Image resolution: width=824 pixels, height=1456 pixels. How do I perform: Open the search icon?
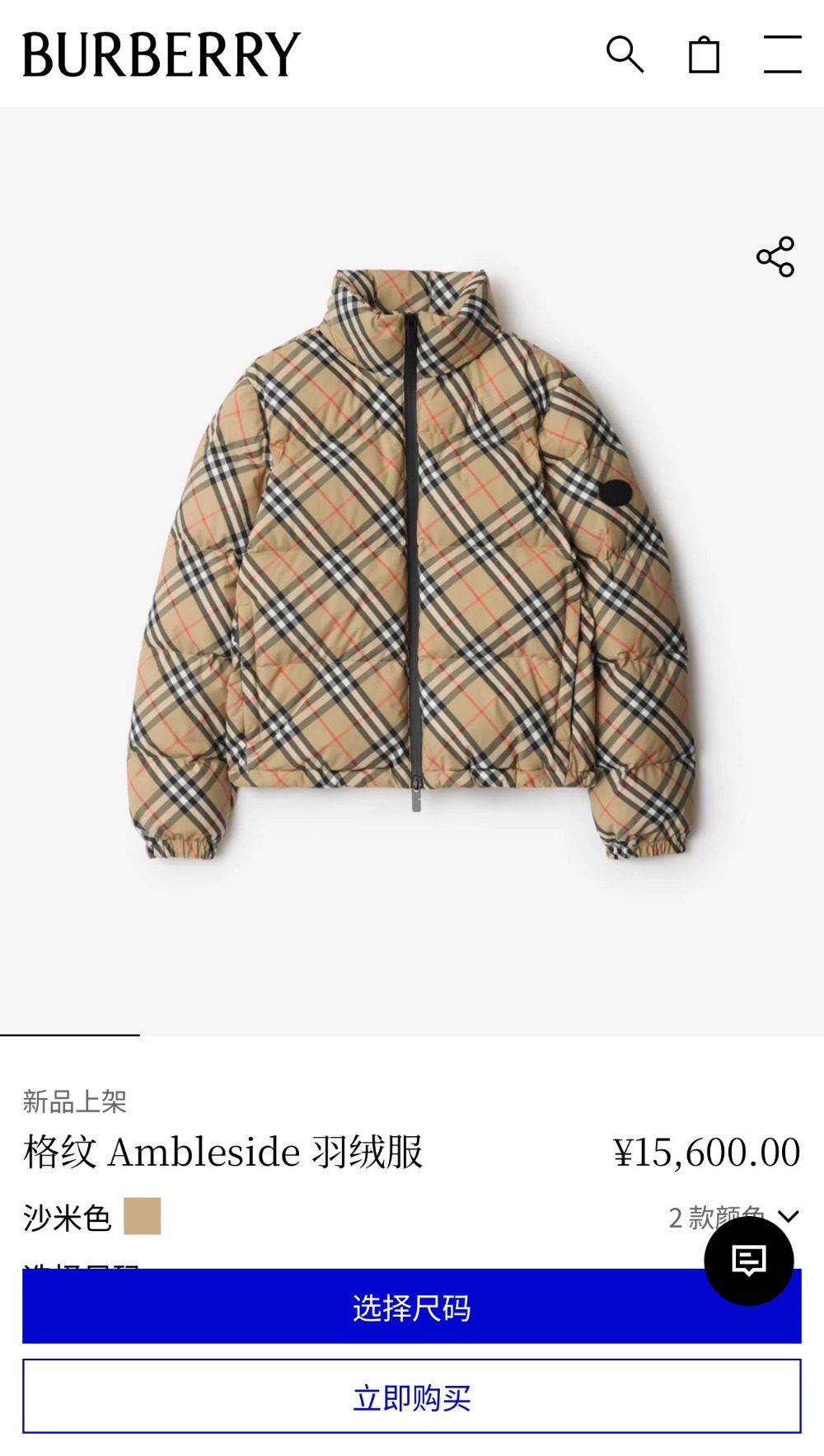click(x=625, y=54)
